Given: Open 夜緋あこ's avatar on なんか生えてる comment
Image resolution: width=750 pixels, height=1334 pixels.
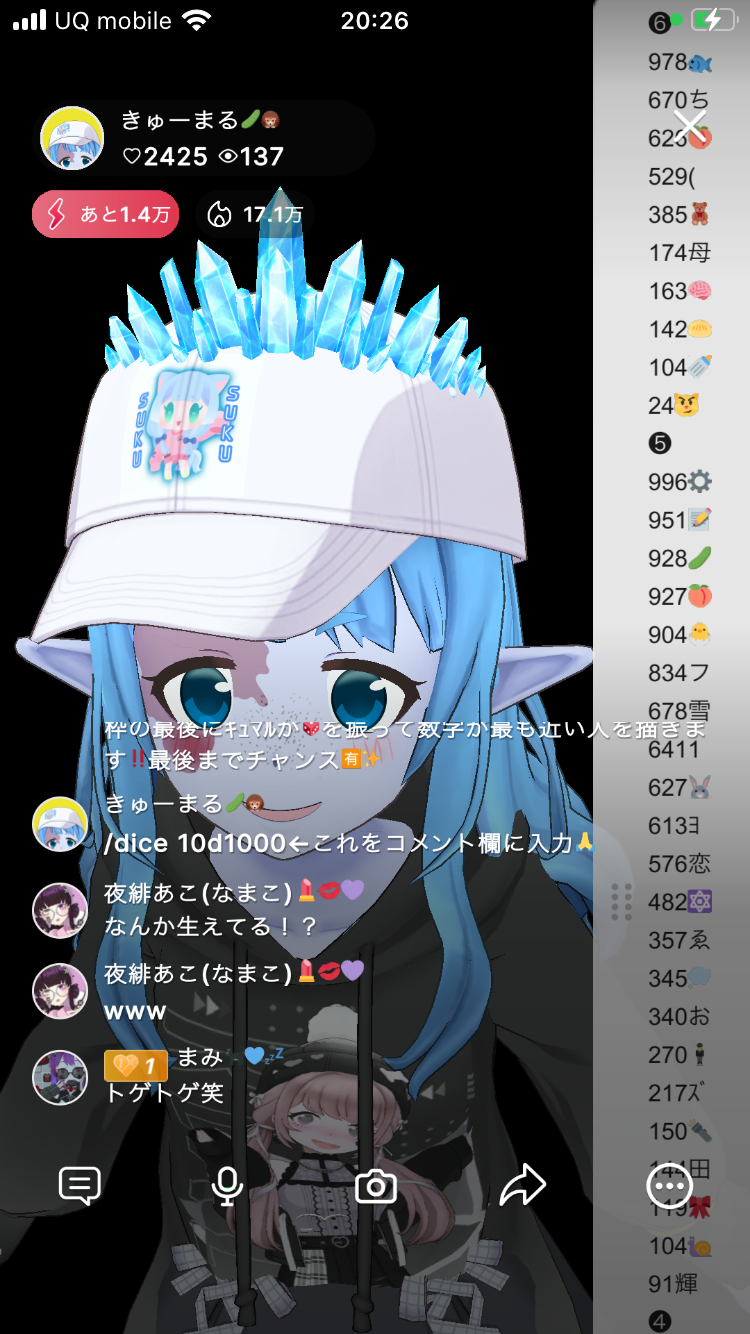Looking at the screenshot, I should [60, 910].
